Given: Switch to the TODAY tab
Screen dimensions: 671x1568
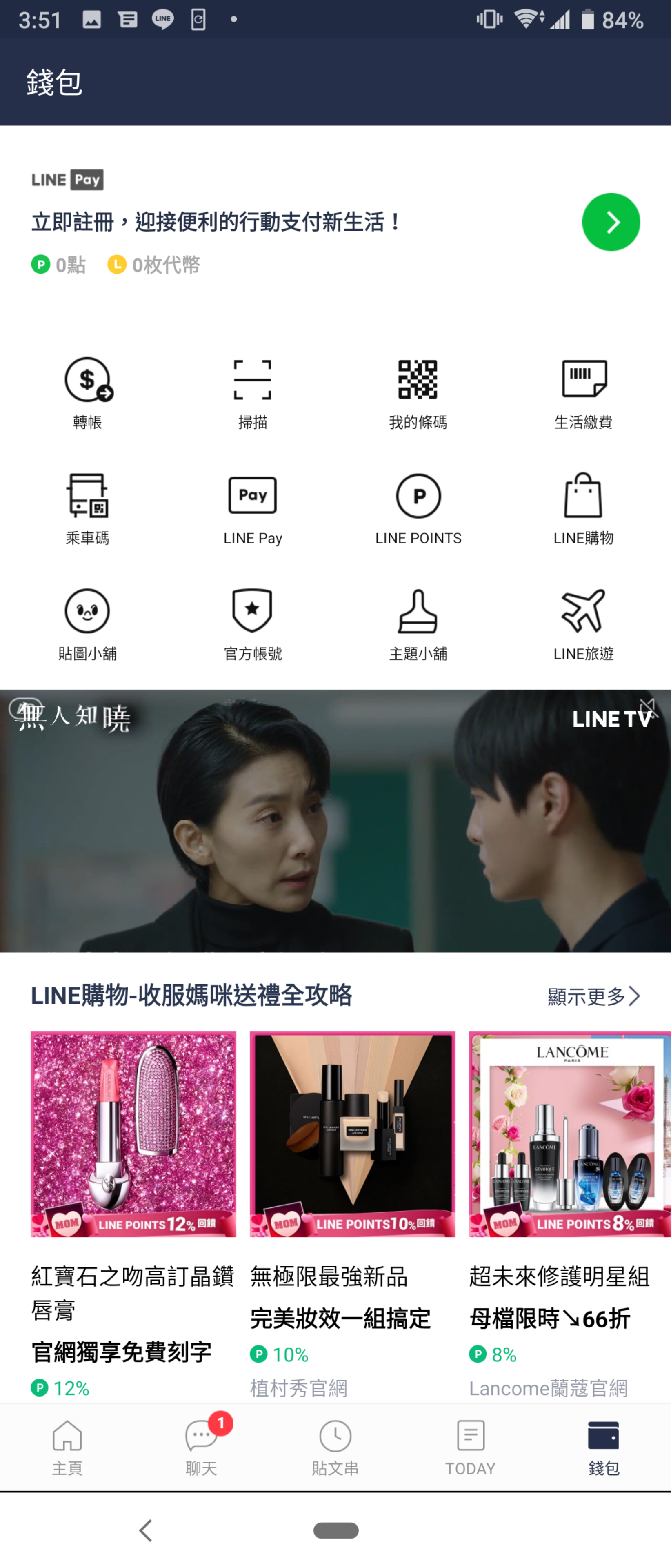Looking at the screenshot, I should [x=470, y=1448].
